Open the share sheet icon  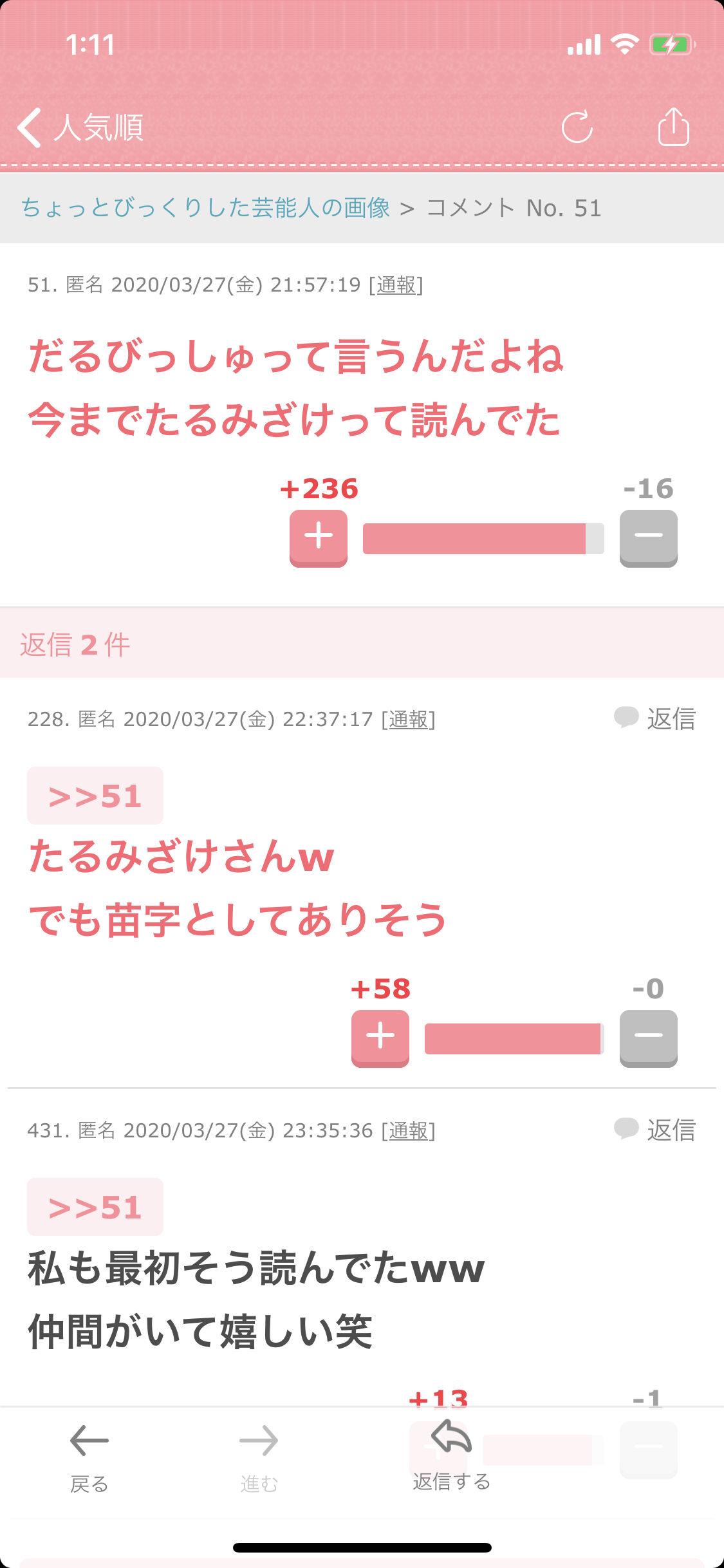click(673, 127)
